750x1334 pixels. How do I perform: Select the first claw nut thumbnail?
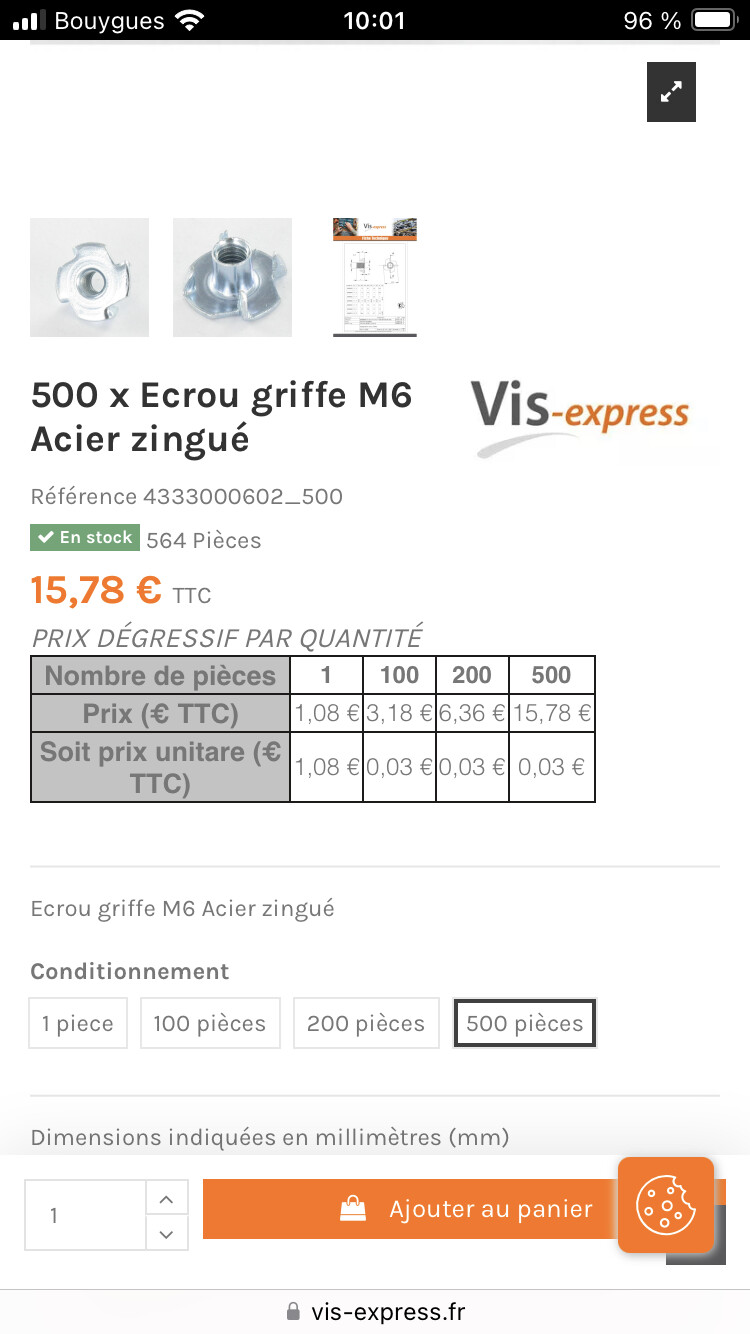90,277
